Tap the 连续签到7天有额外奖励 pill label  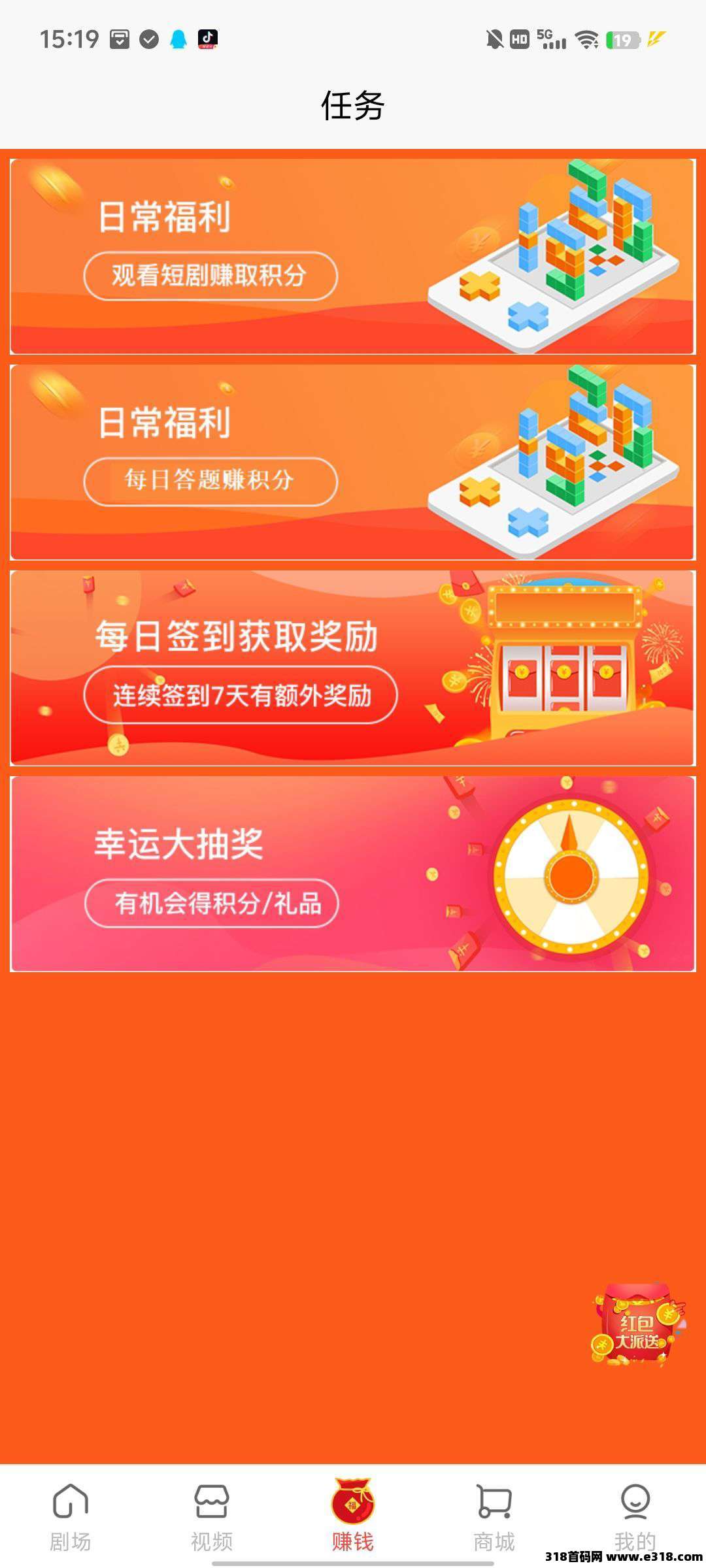pos(242,696)
